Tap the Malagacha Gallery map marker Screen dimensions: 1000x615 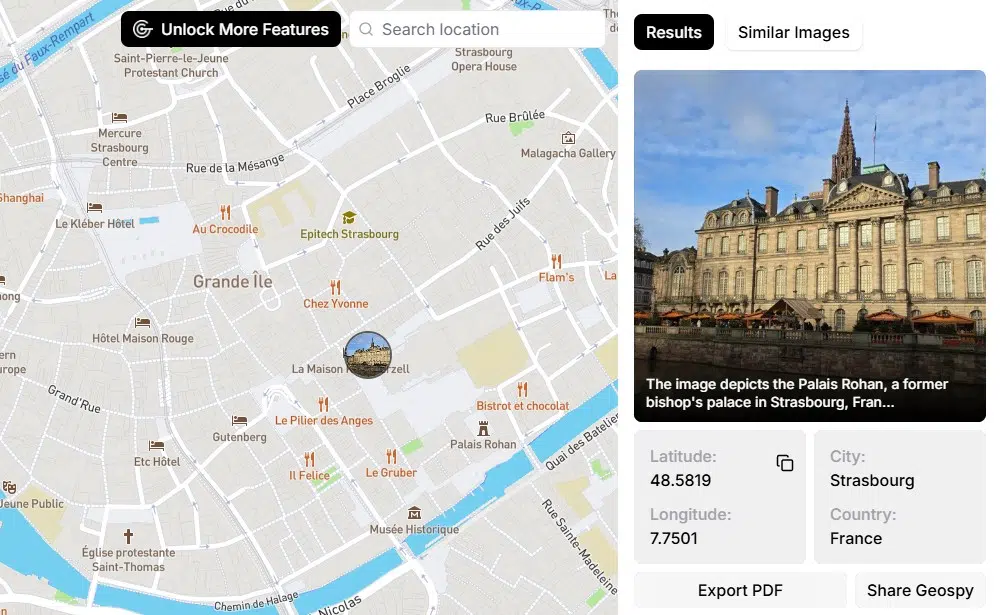click(569, 138)
